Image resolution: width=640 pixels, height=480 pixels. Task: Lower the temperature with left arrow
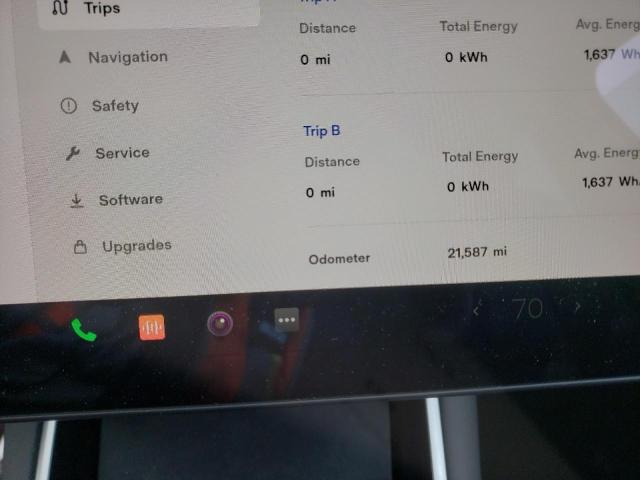pyautogui.click(x=477, y=311)
